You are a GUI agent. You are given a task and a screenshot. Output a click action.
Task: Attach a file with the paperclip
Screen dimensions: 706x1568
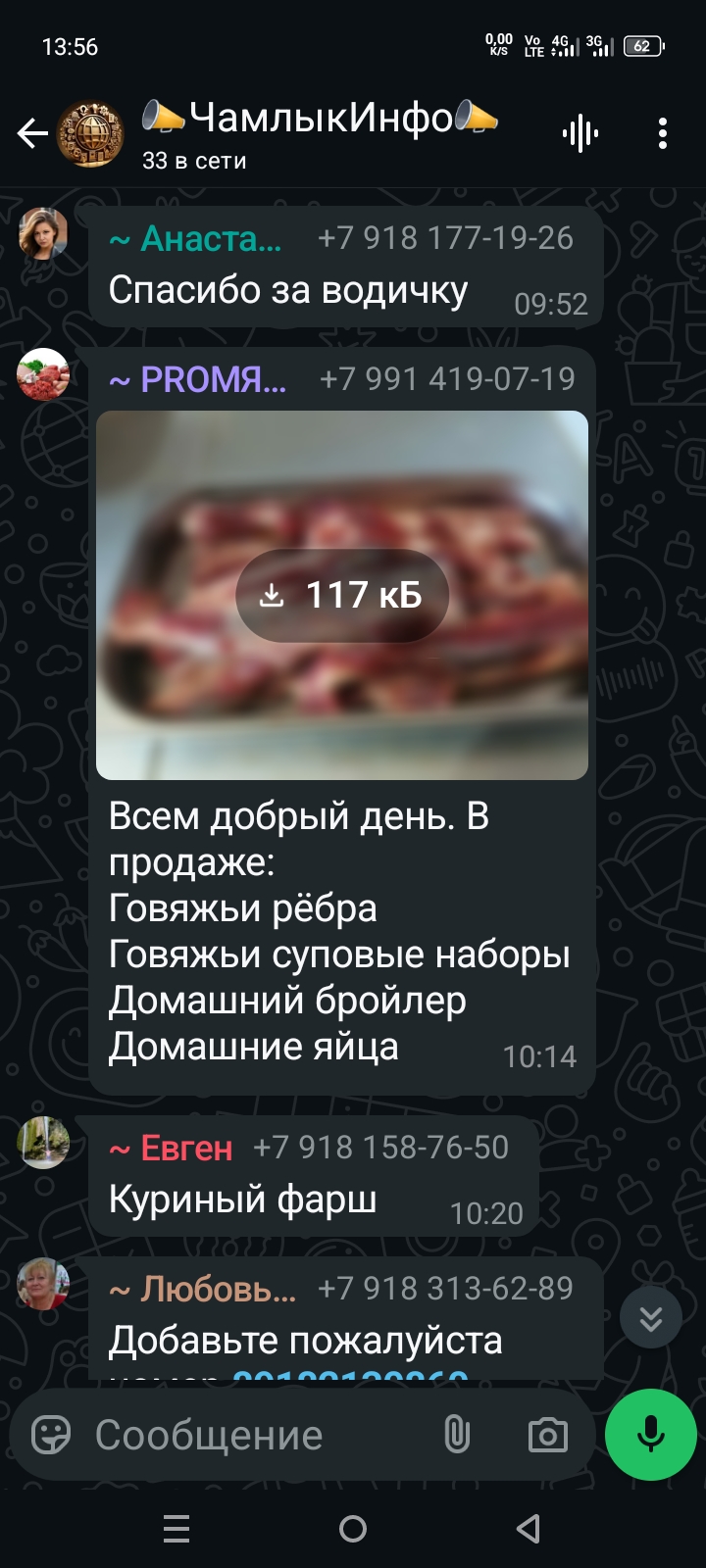coord(457,1436)
